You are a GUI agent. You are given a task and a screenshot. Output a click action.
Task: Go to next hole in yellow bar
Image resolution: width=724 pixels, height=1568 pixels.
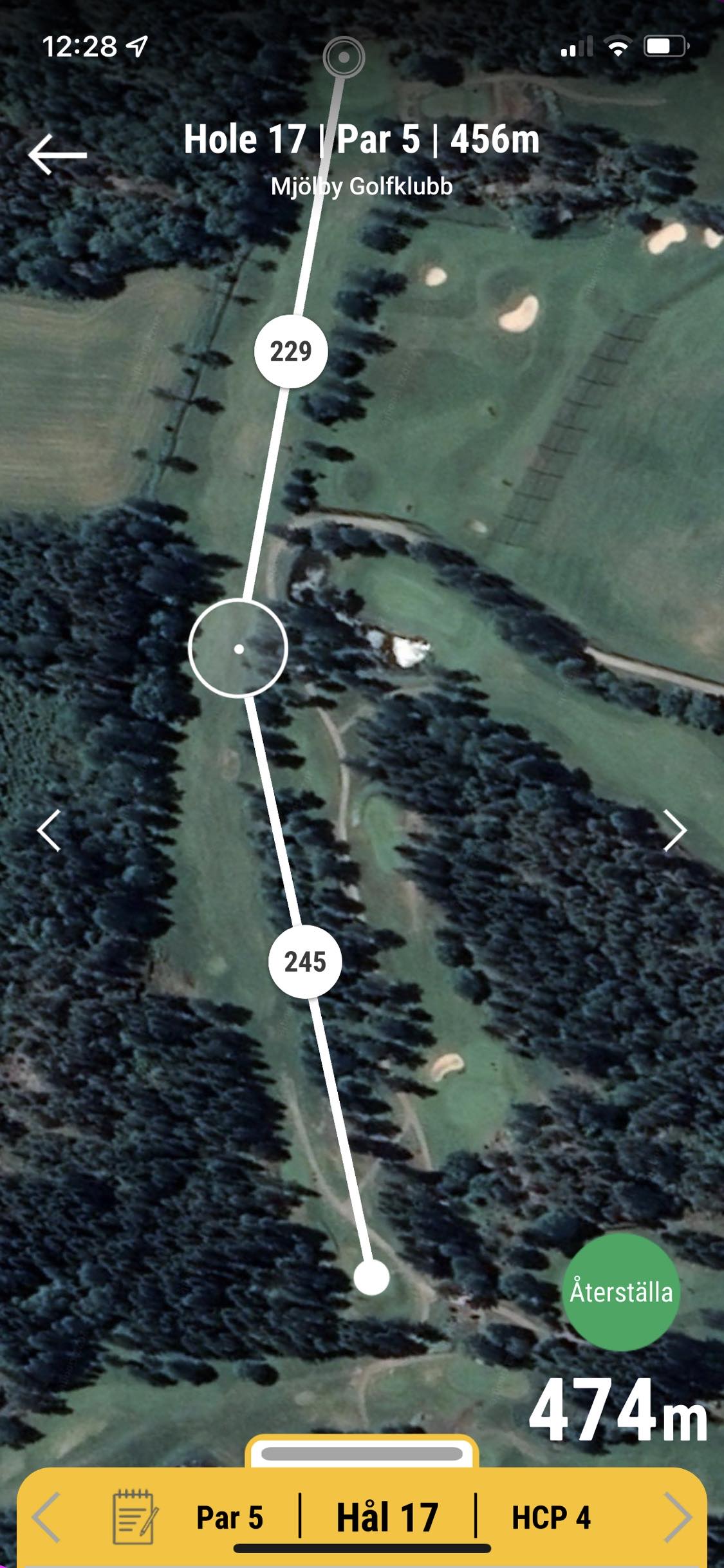(677, 1517)
